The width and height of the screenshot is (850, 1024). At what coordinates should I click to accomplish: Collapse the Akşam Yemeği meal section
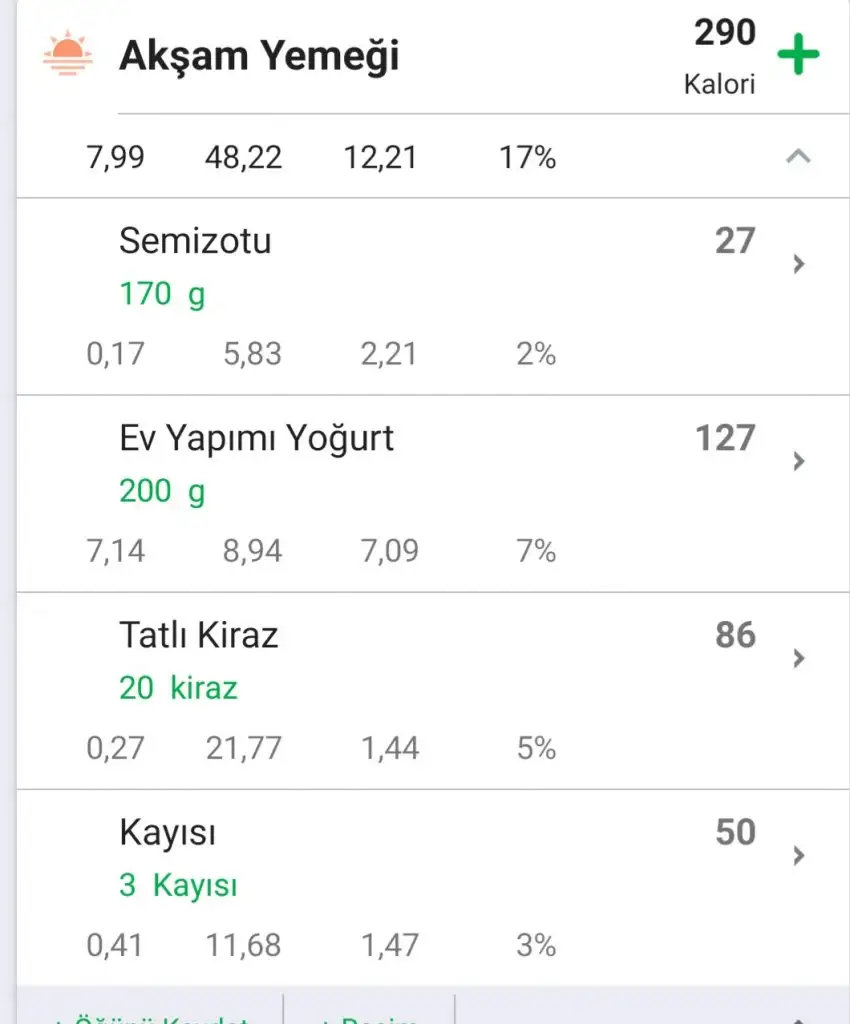tap(798, 156)
